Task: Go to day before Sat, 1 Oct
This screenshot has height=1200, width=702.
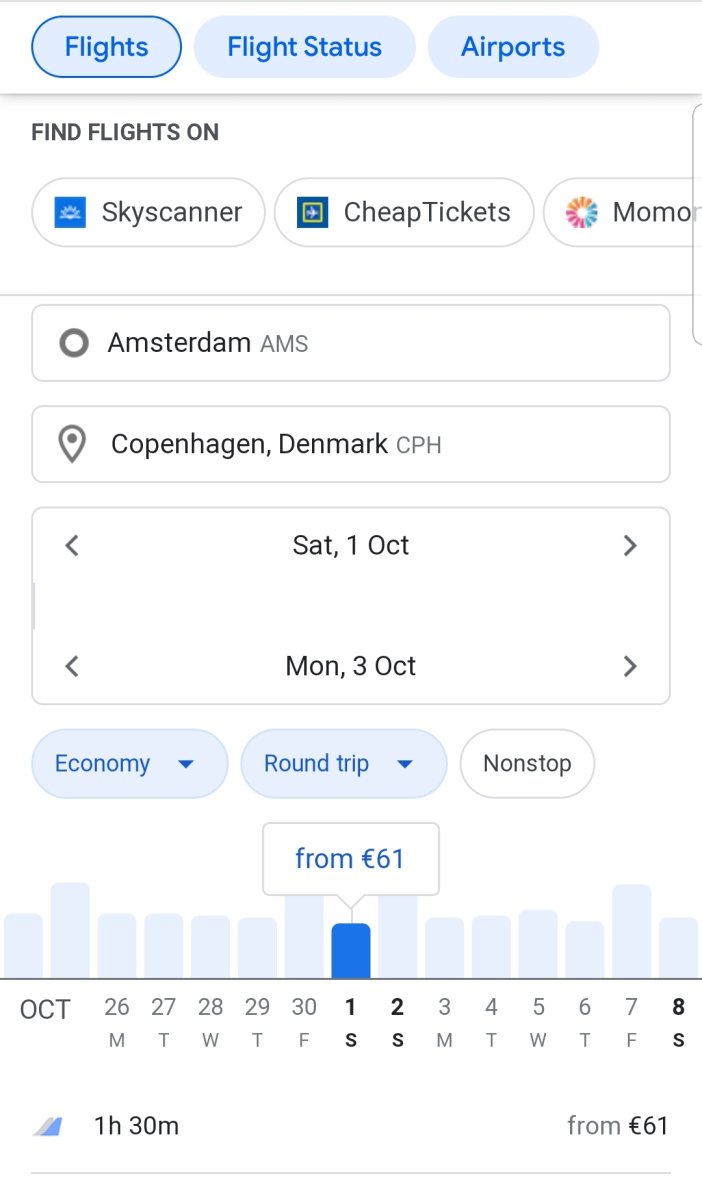Action: tap(72, 546)
